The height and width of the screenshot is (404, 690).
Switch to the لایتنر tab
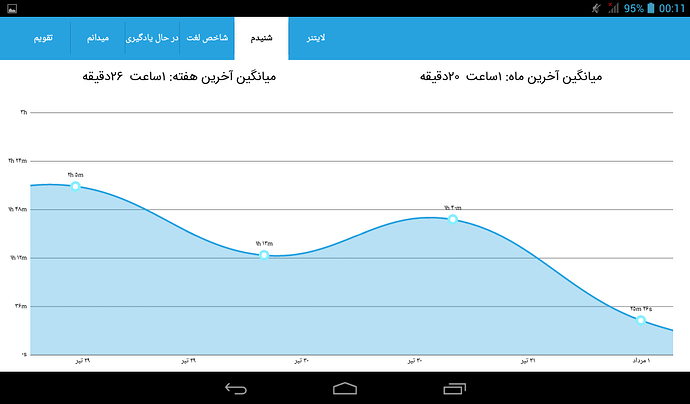point(317,38)
